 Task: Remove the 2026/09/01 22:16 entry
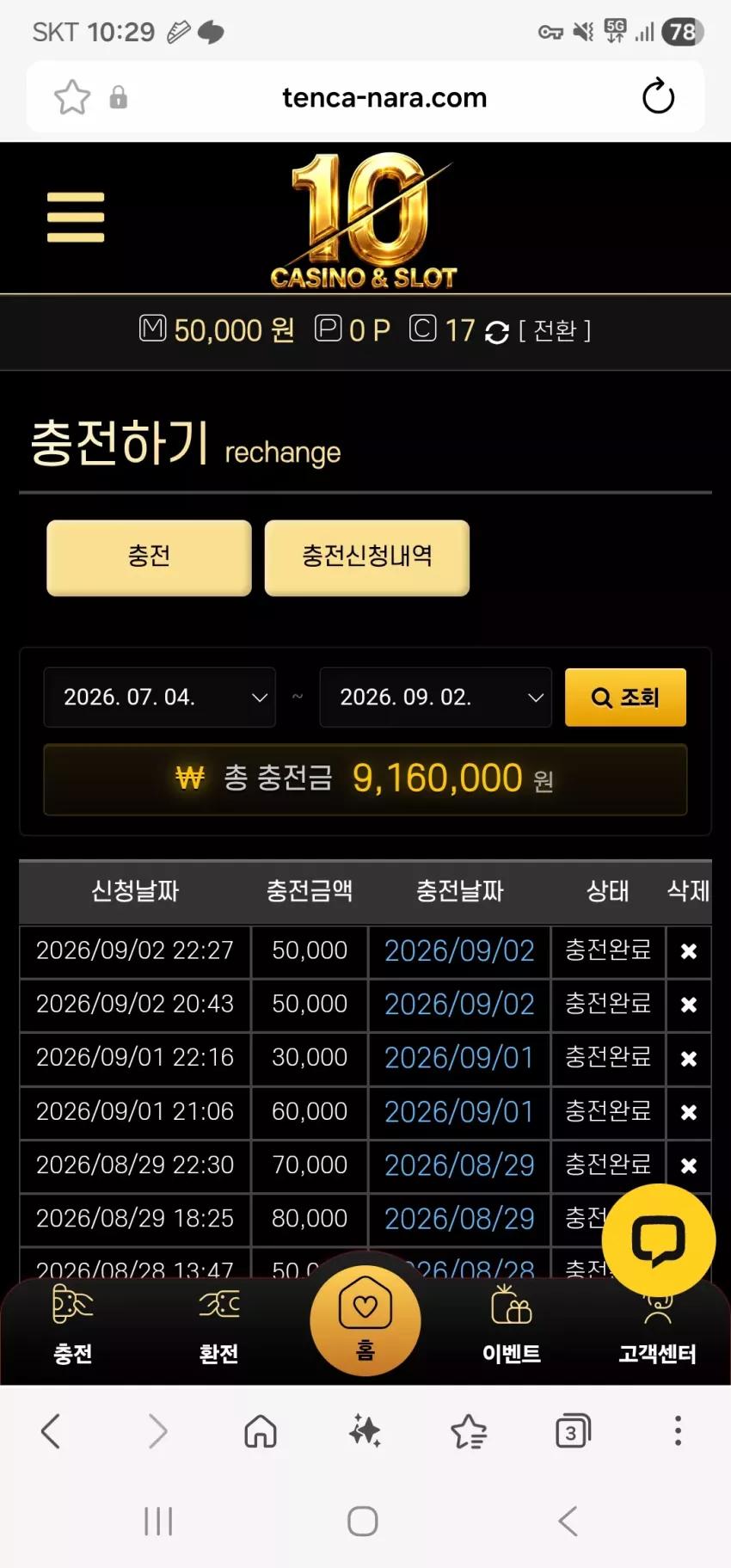[688, 1059]
